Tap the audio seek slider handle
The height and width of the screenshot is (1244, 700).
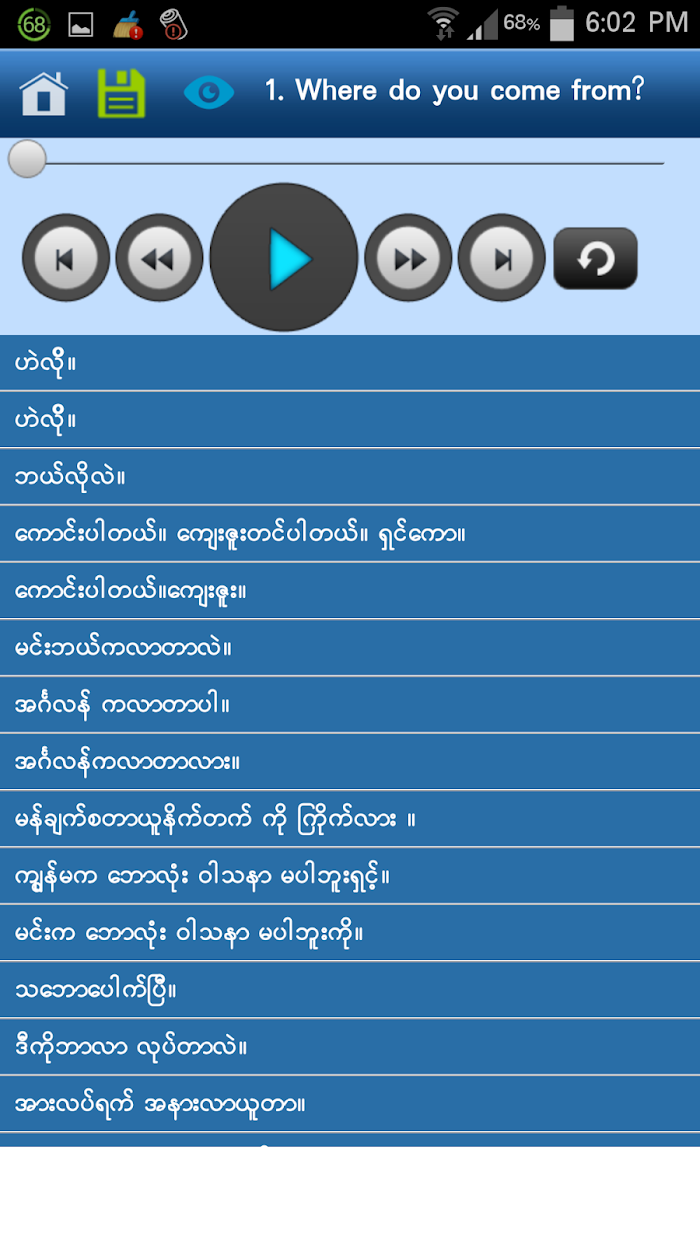pyautogui.click(x=27, y=159)
